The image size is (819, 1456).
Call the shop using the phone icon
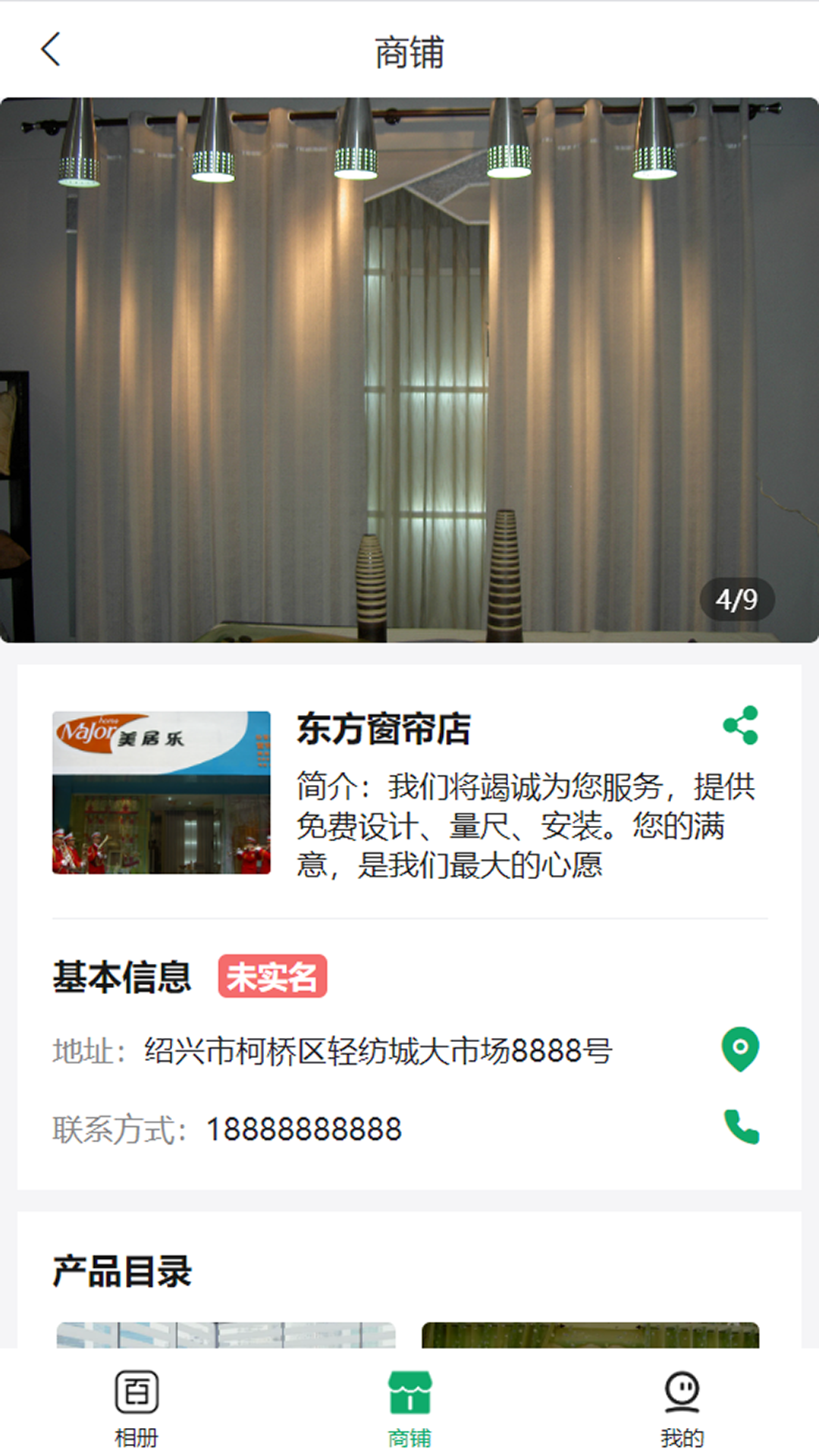(739, 1128)
